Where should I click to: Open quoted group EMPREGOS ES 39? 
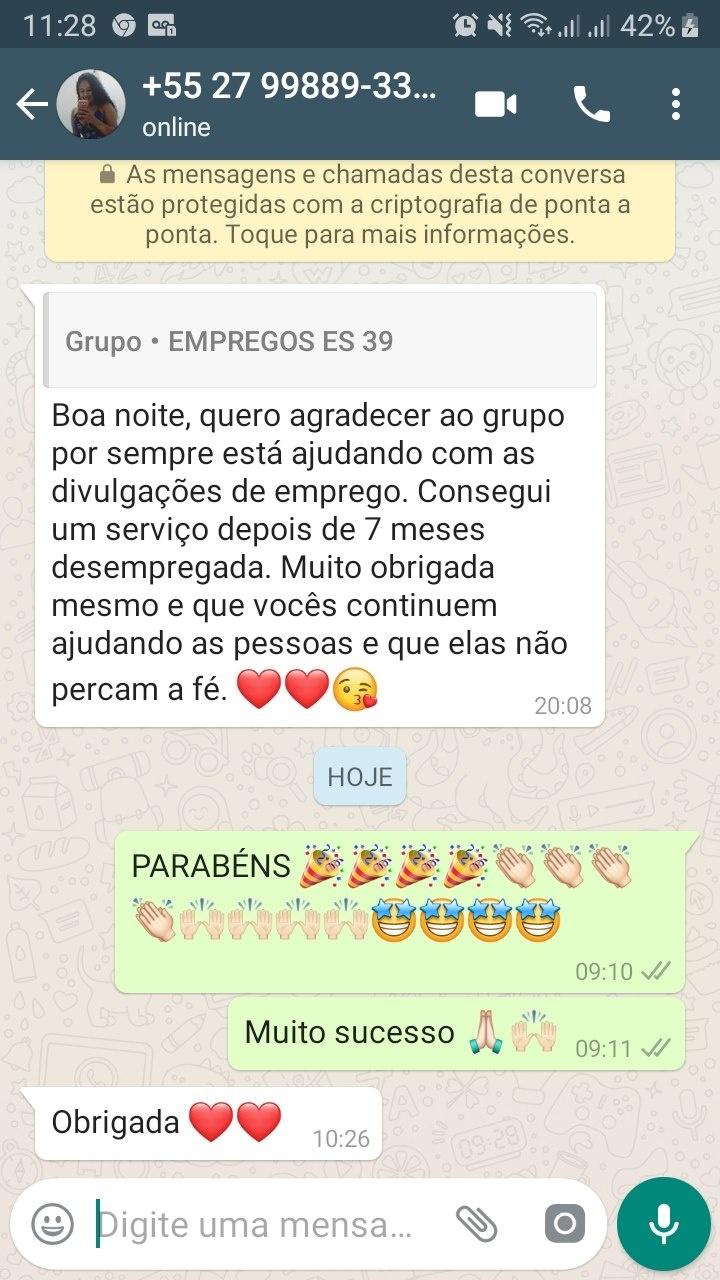[x=320, y=341]
